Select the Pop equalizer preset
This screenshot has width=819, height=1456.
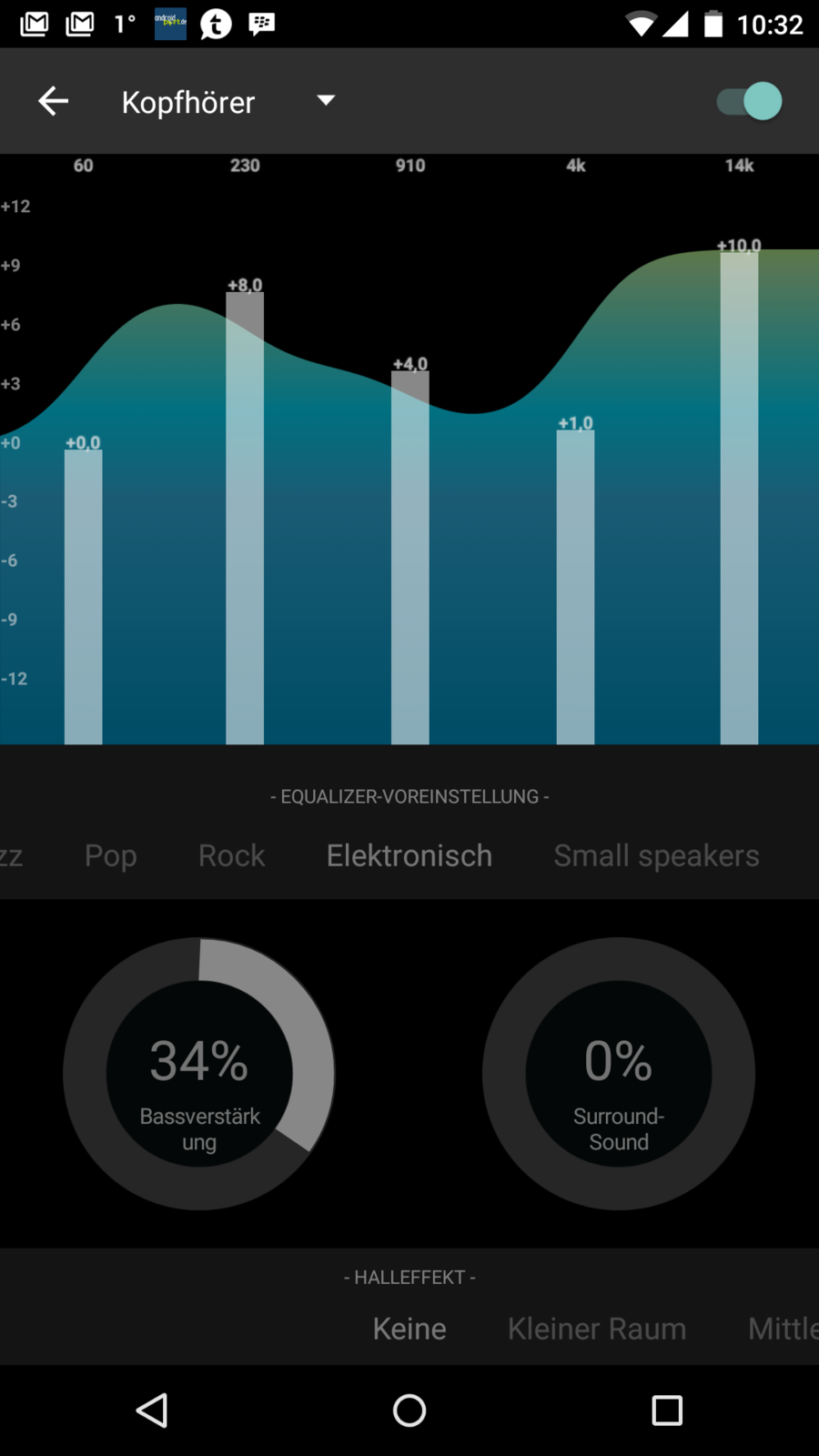110,855
